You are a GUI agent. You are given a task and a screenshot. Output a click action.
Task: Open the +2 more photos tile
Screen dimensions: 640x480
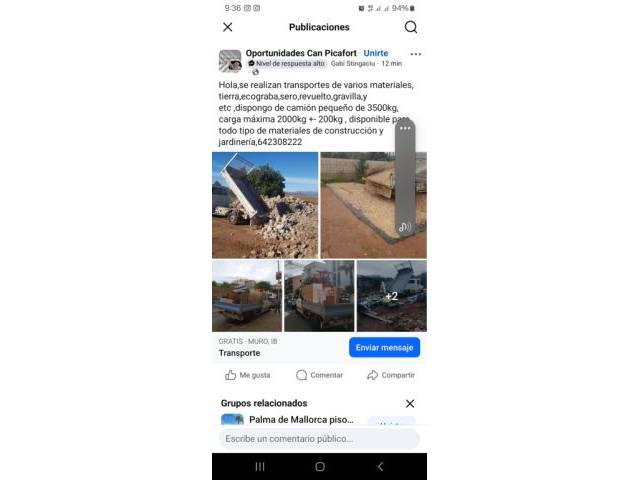391,296
